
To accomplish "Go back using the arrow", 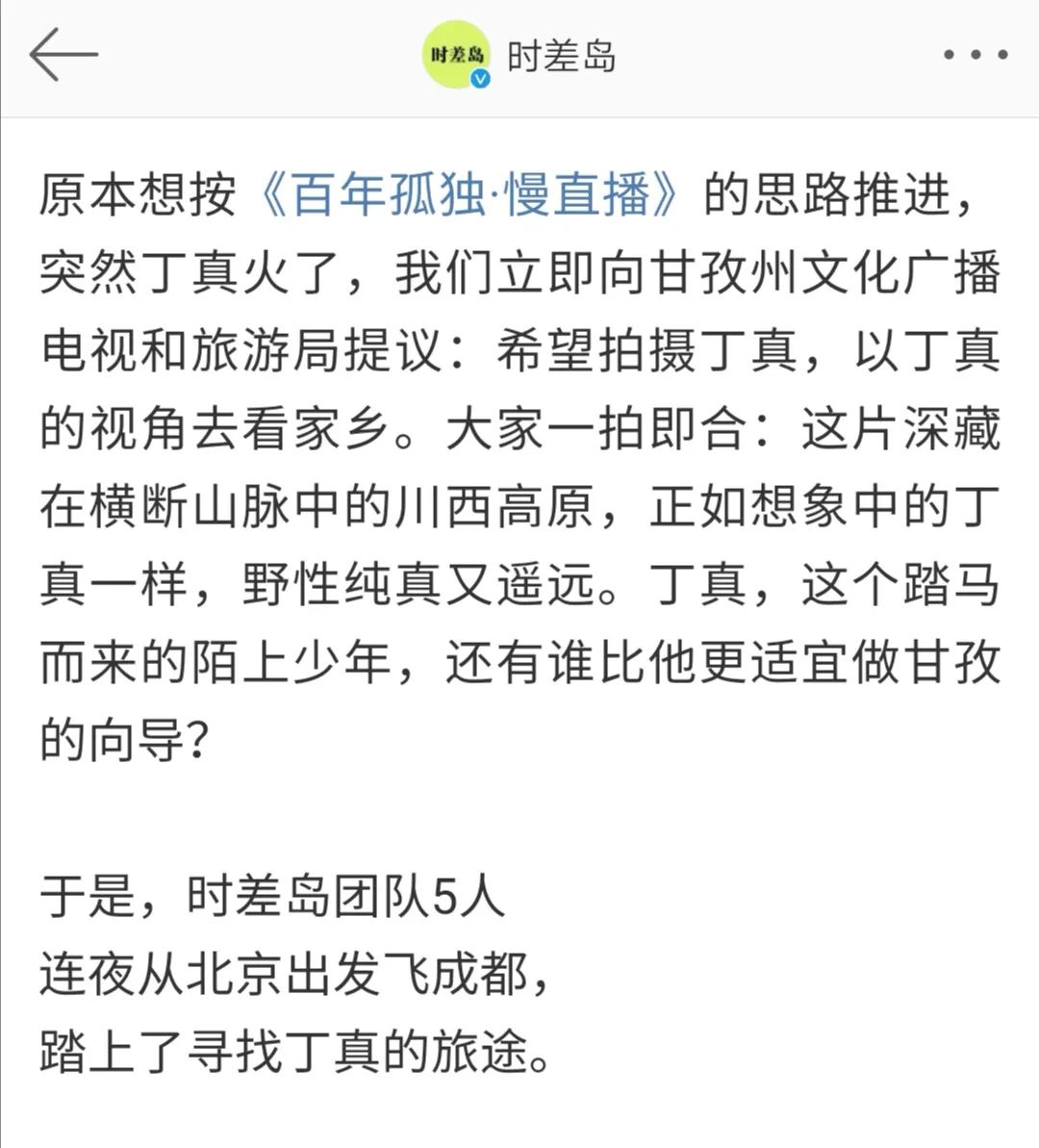I will tap(63, 54).
